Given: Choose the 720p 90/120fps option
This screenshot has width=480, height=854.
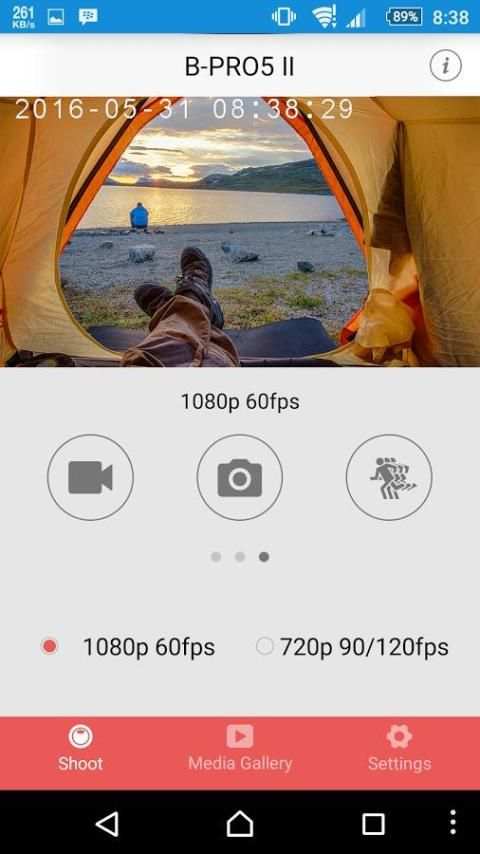Looking at the screenshot, I should coord(353,647).
